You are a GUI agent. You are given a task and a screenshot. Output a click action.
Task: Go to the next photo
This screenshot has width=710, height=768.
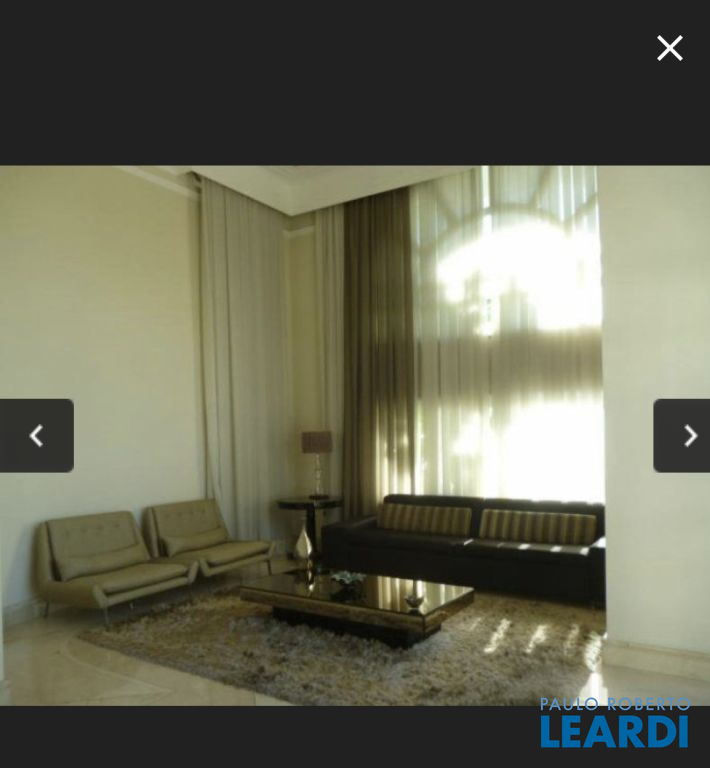[683, 436]
